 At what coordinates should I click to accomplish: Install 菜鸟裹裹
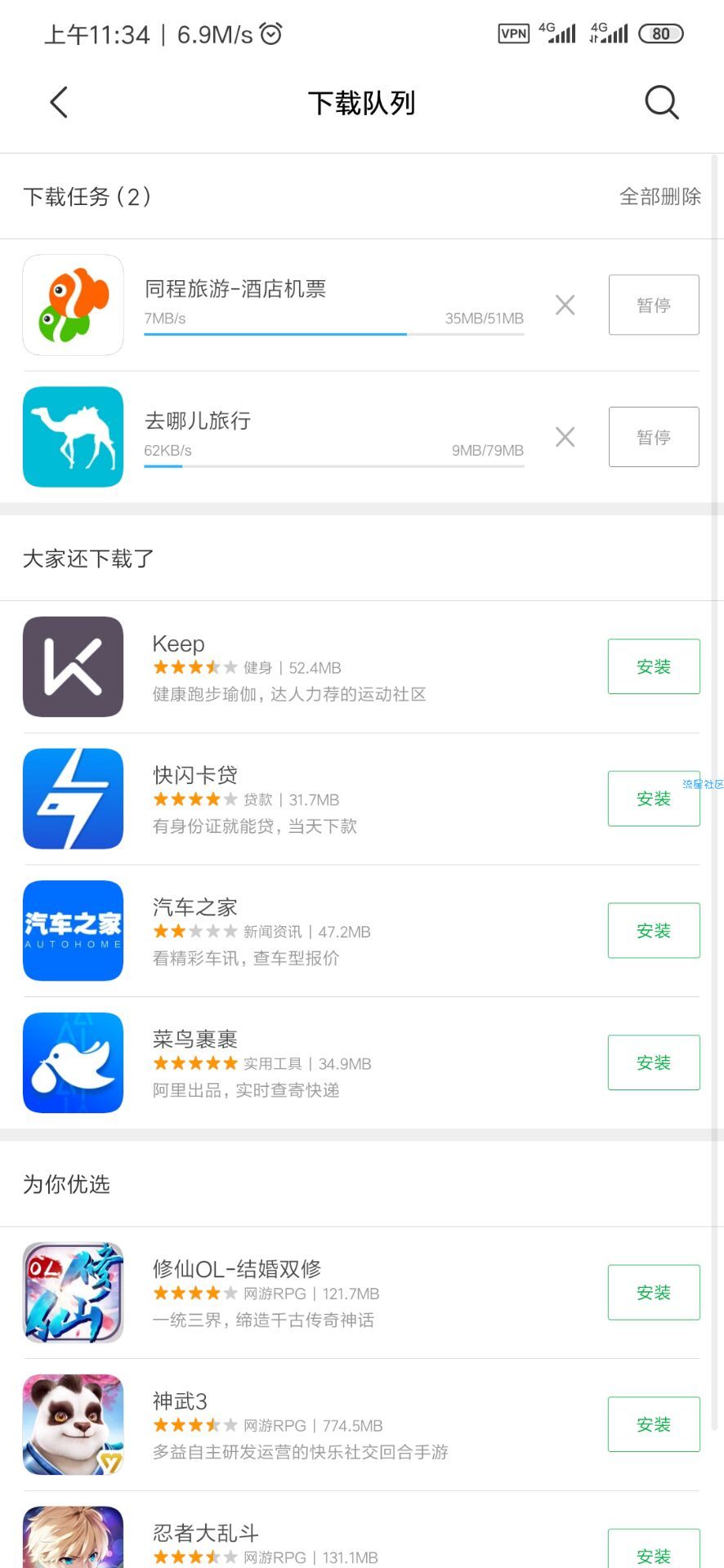653,1062
